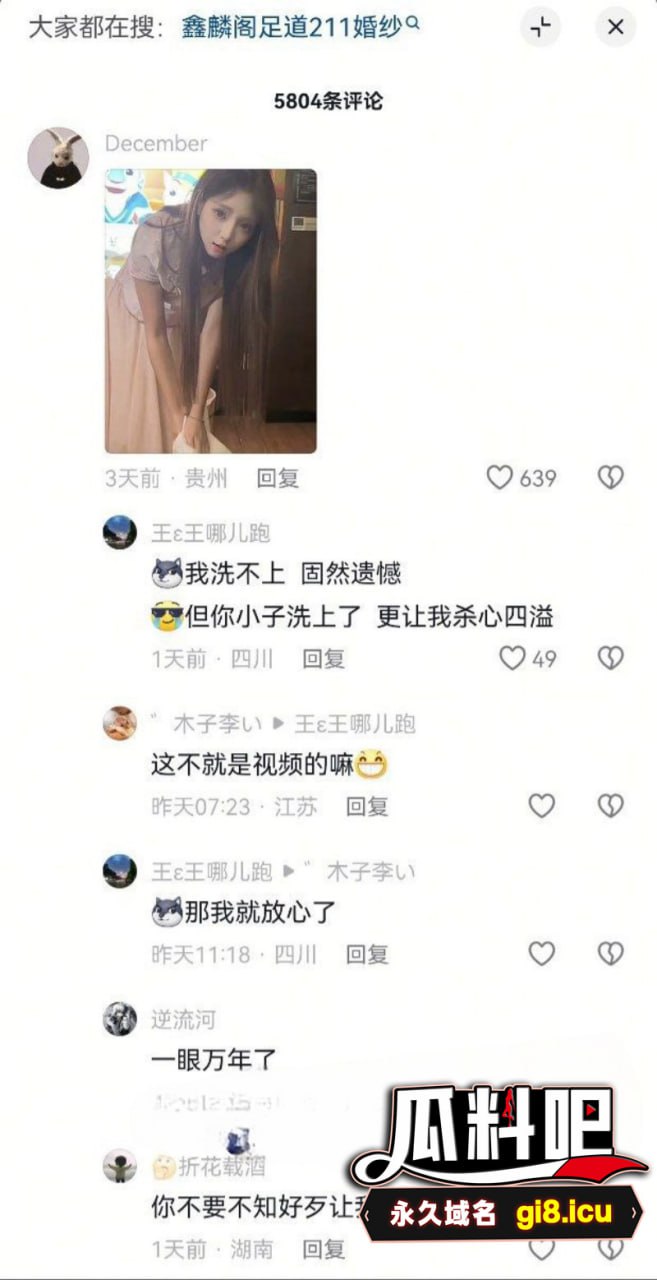Image resolution: width=657 pixels, height=1280 pixels.
Task: Dislike the 那我就放心了 comment
Action: [x=610, y=954]
